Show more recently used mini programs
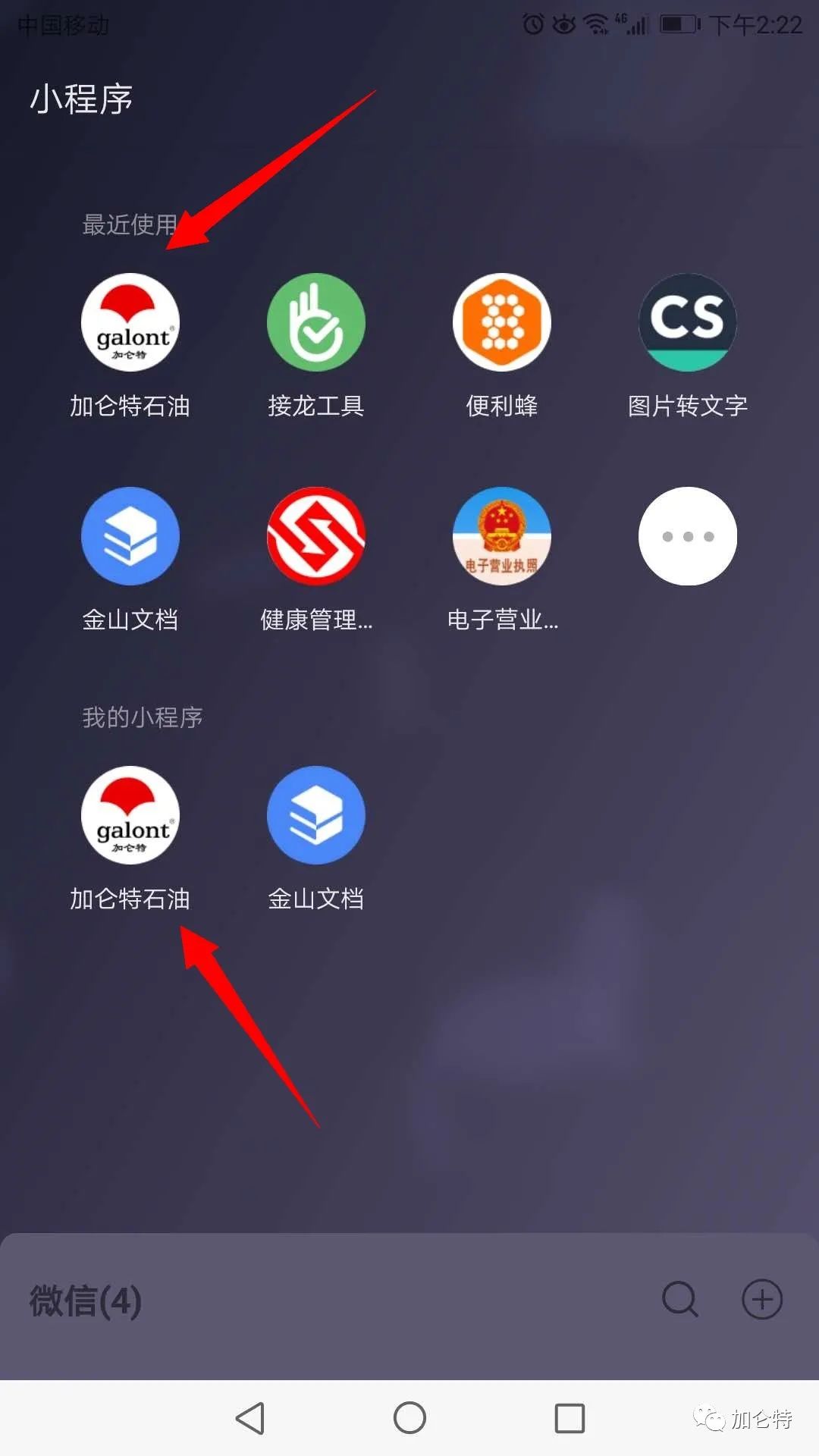Viewport: 819px width, 1456px height. click(687, 536)
